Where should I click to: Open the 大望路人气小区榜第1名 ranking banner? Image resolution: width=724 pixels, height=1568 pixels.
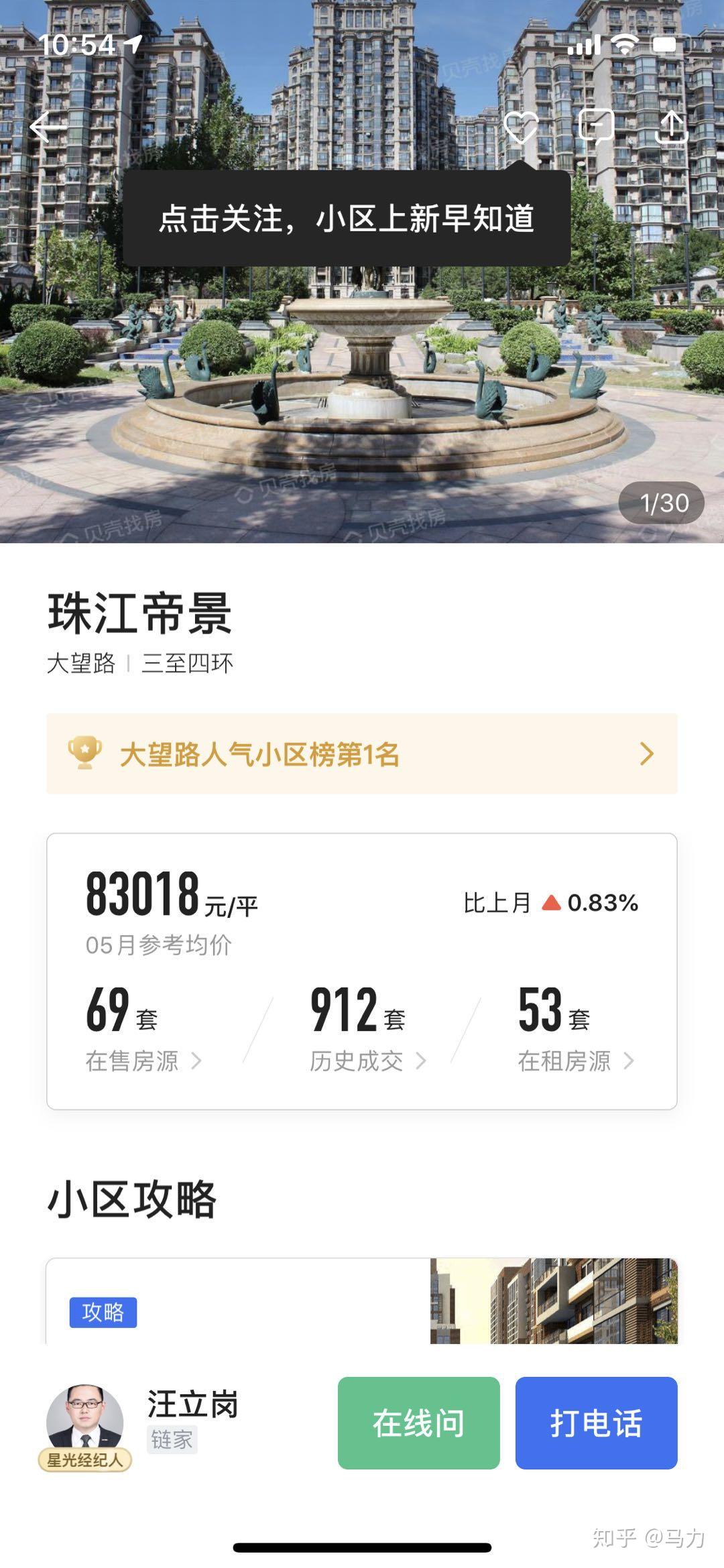point(361,754)
